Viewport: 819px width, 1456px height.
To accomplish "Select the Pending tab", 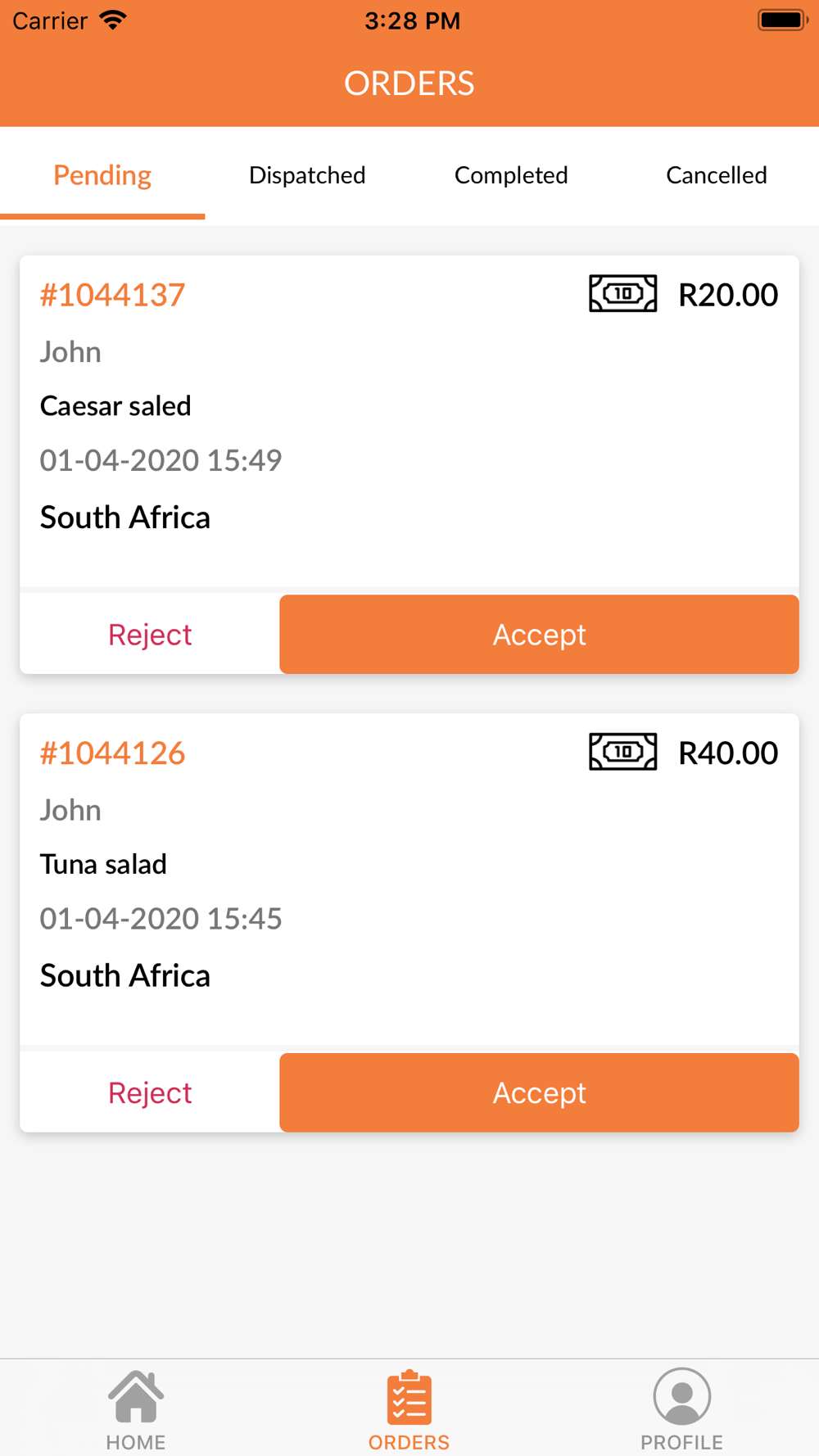I will coord(102,175).
